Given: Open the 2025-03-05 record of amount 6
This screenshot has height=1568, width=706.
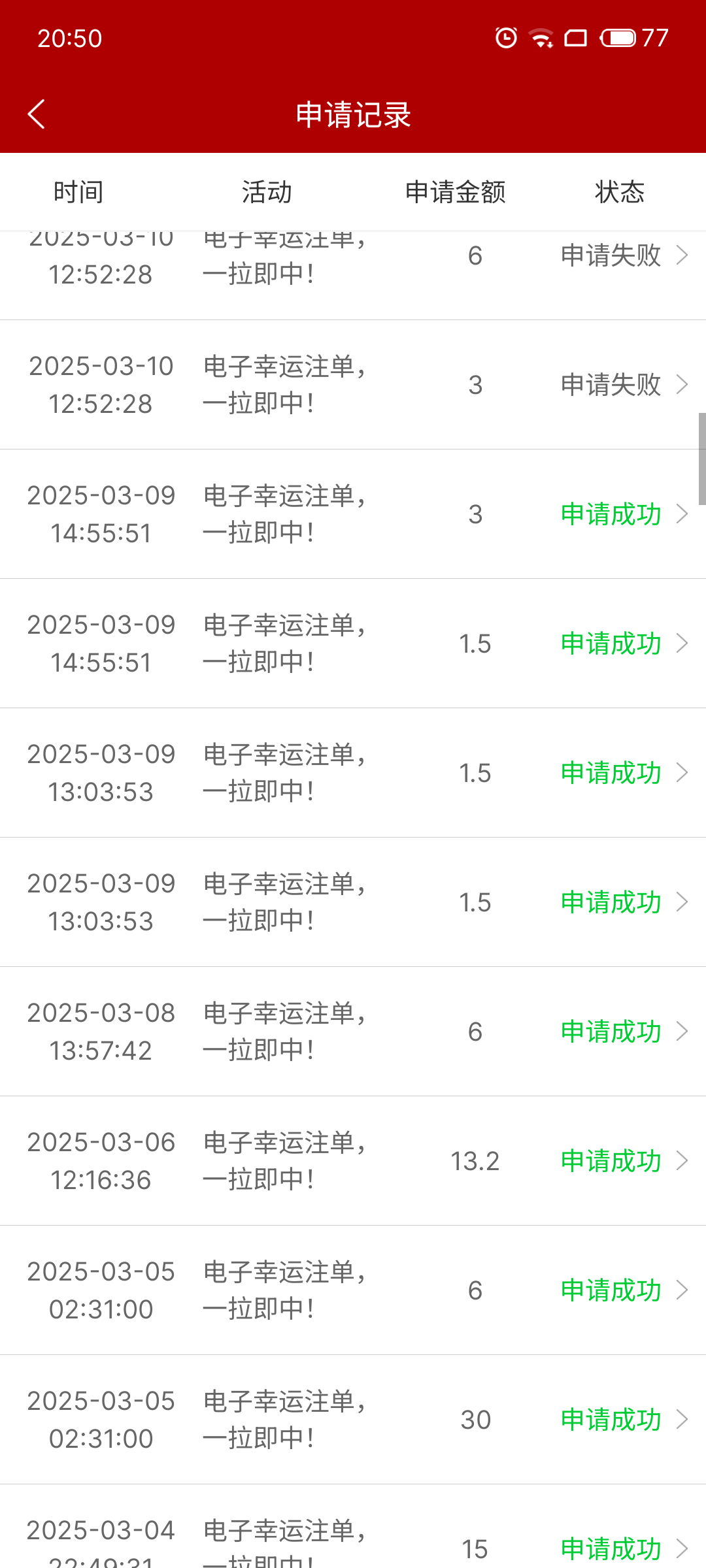Looking at the screenshot, I should pyautogui.click(x=353, y=1290).
